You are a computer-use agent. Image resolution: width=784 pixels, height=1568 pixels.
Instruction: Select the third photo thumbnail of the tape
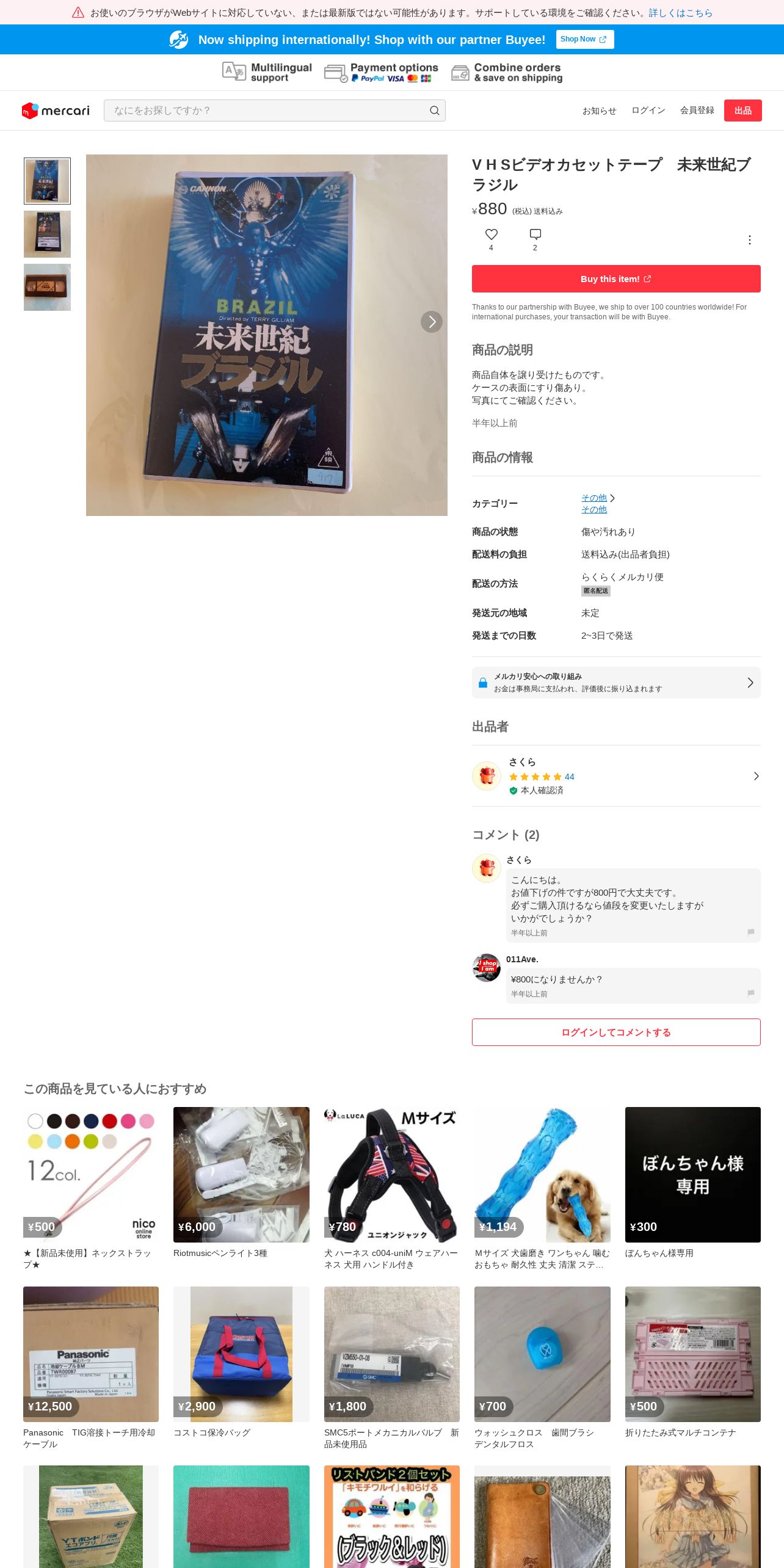(47, 288)
